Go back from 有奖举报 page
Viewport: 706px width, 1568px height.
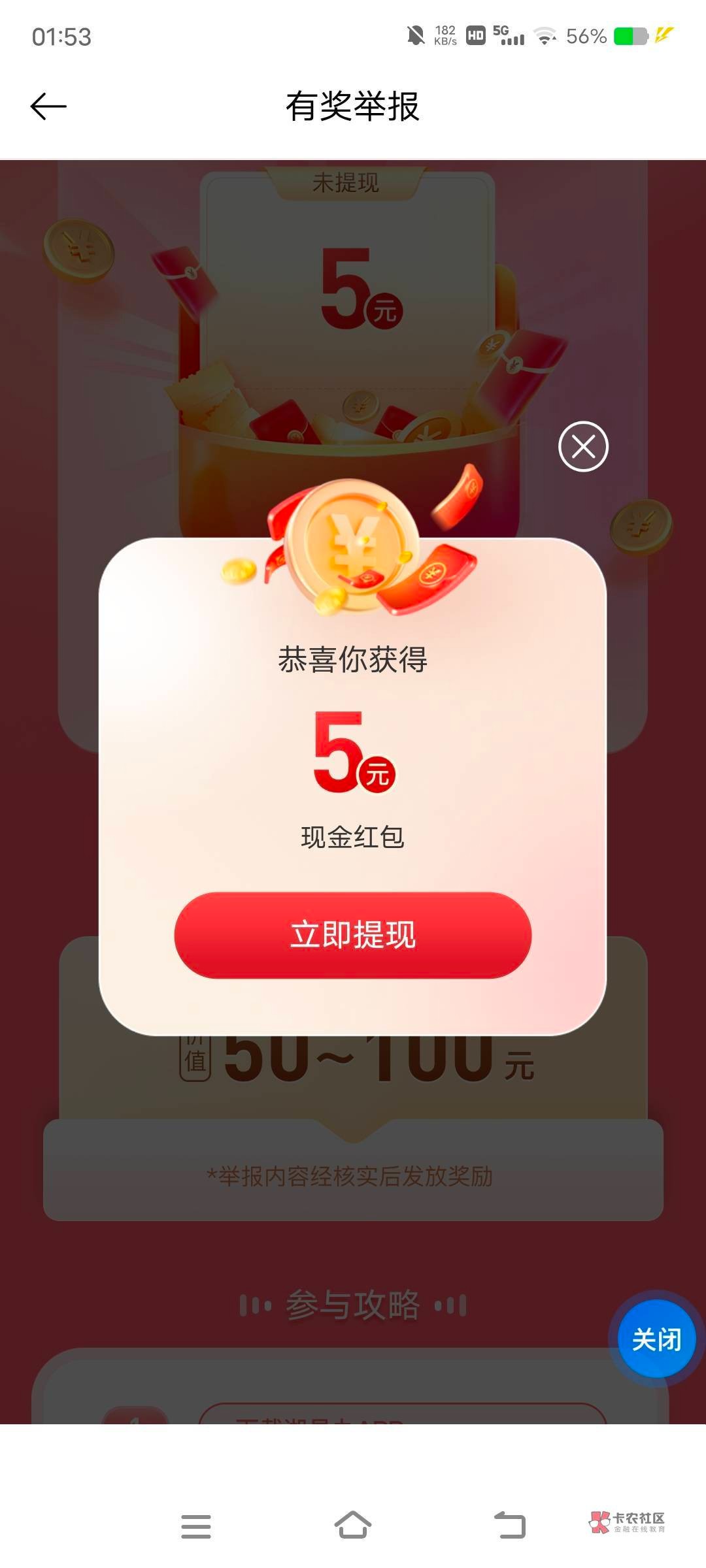[x=48, y=106]
